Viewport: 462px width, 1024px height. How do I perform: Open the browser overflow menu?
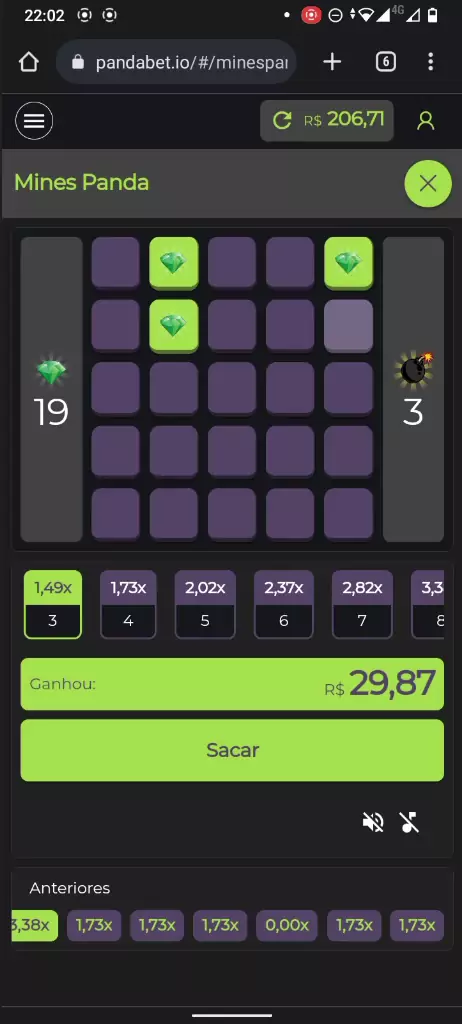click(x=430, y=62)
